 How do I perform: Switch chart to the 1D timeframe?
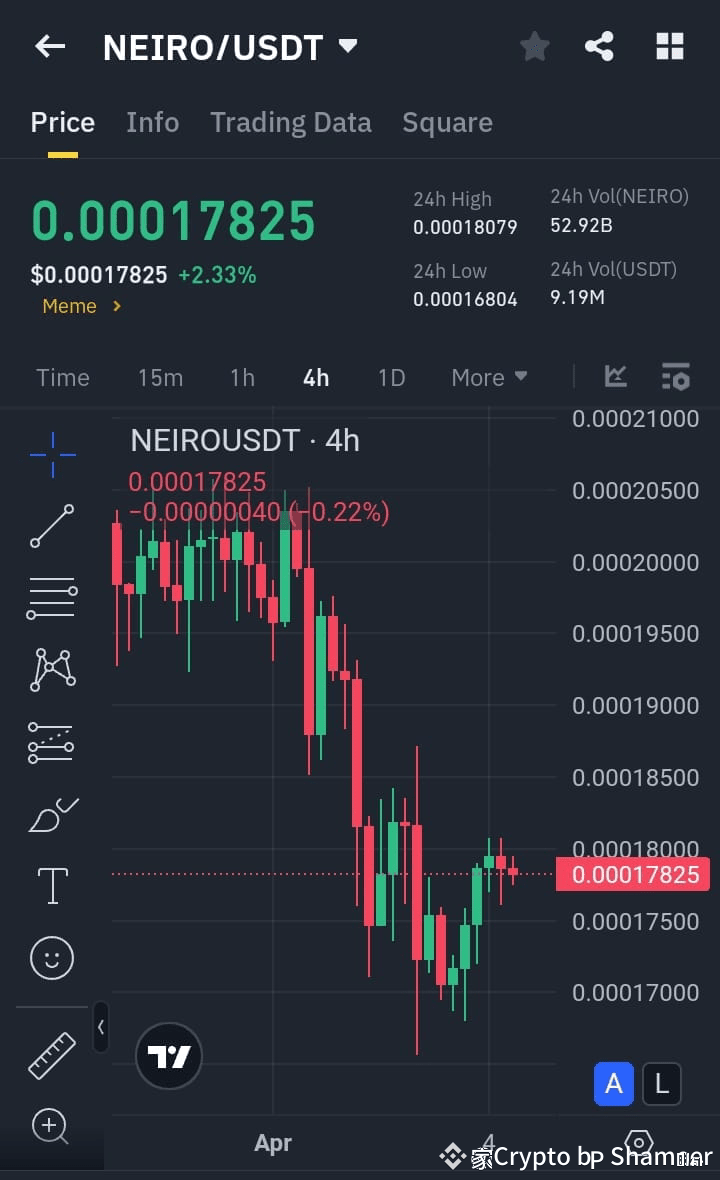click(391, 377)
